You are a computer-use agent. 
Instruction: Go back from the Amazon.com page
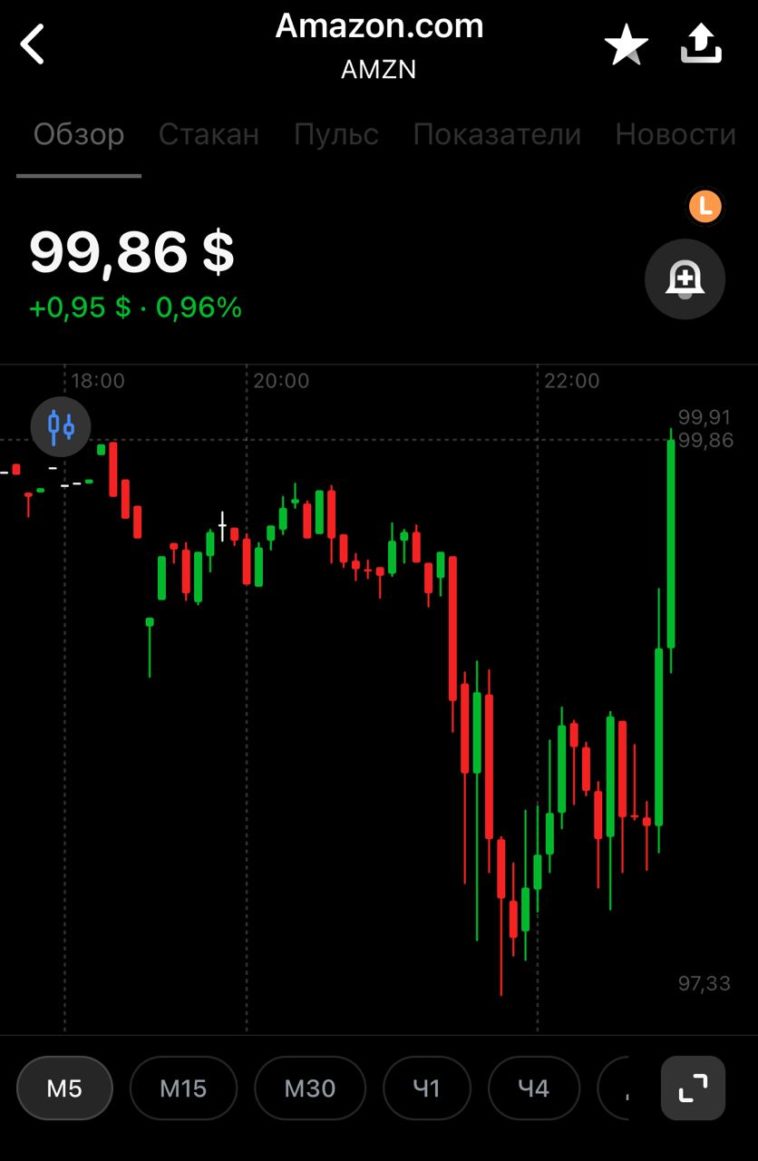pyautogui.click(x=33, y=45)
